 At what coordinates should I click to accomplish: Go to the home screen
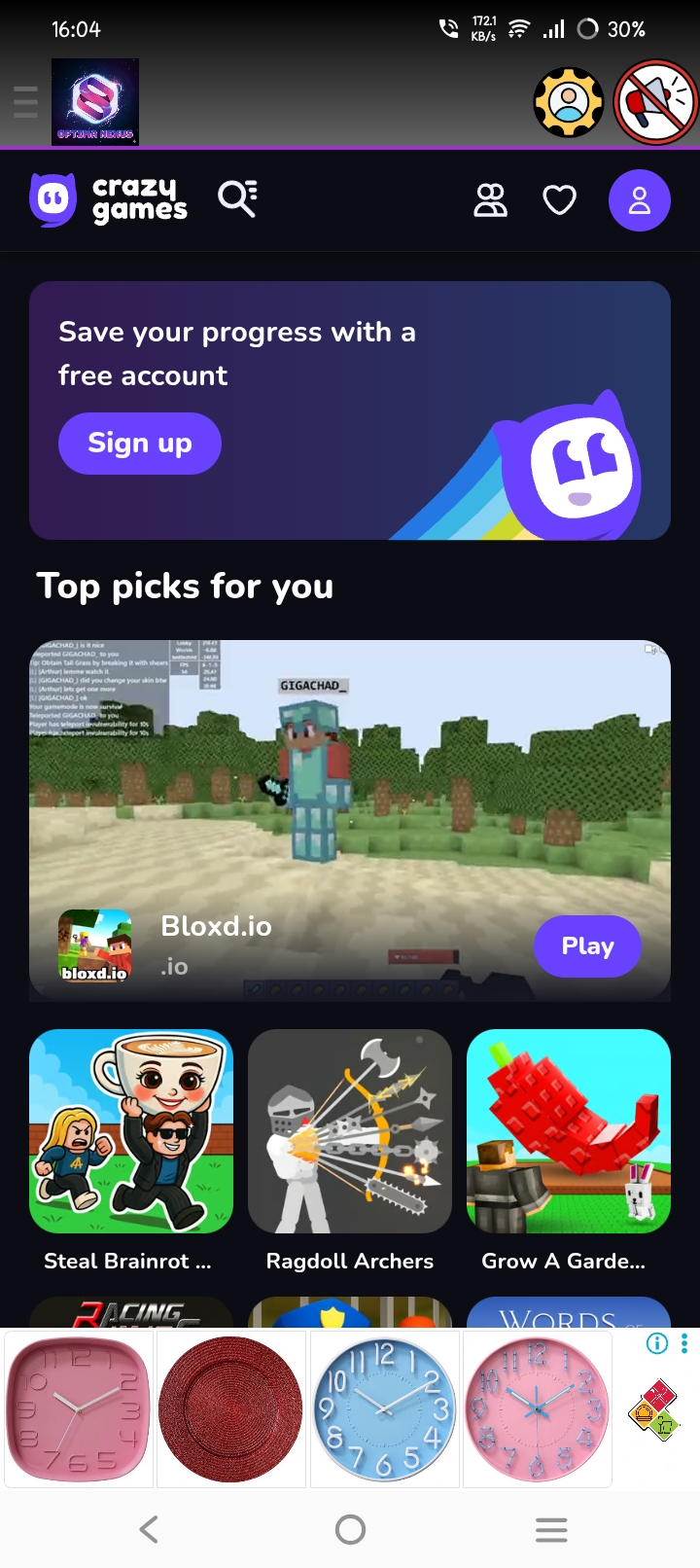pyautogui.click(x=350, y=1530)
